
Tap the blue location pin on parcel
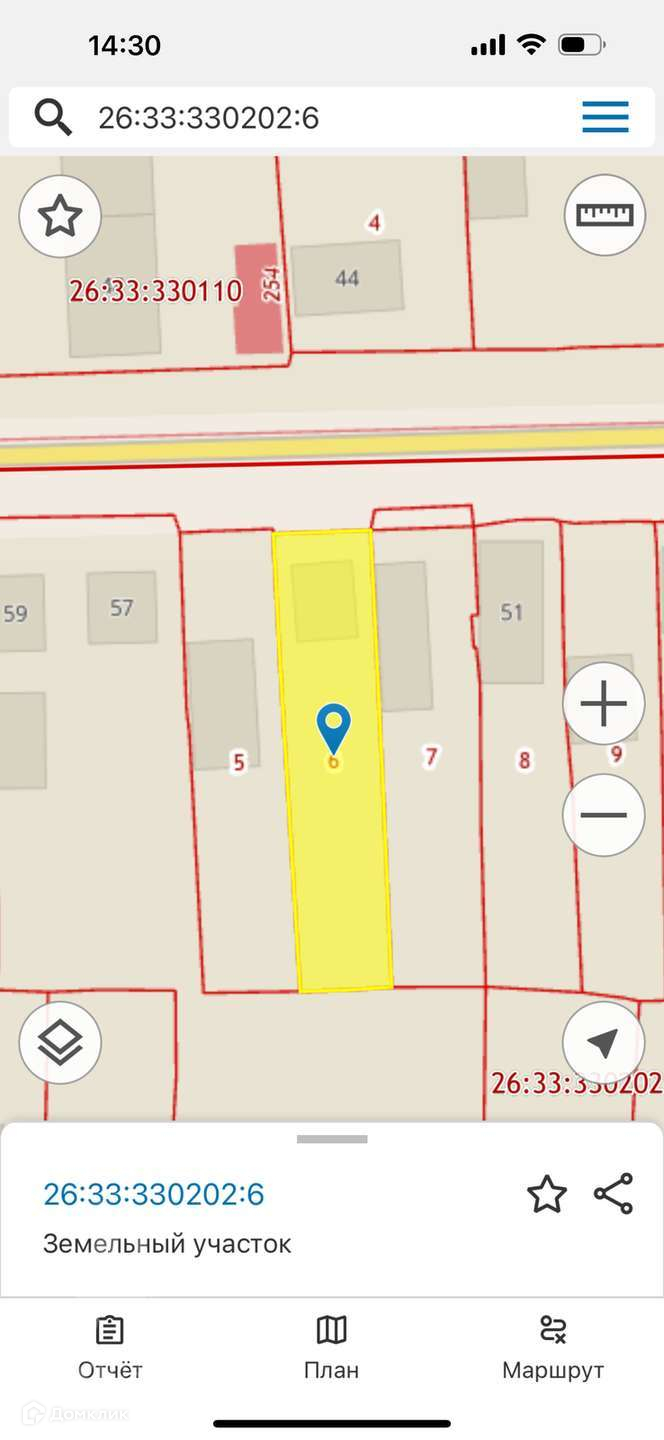(333, 727)
